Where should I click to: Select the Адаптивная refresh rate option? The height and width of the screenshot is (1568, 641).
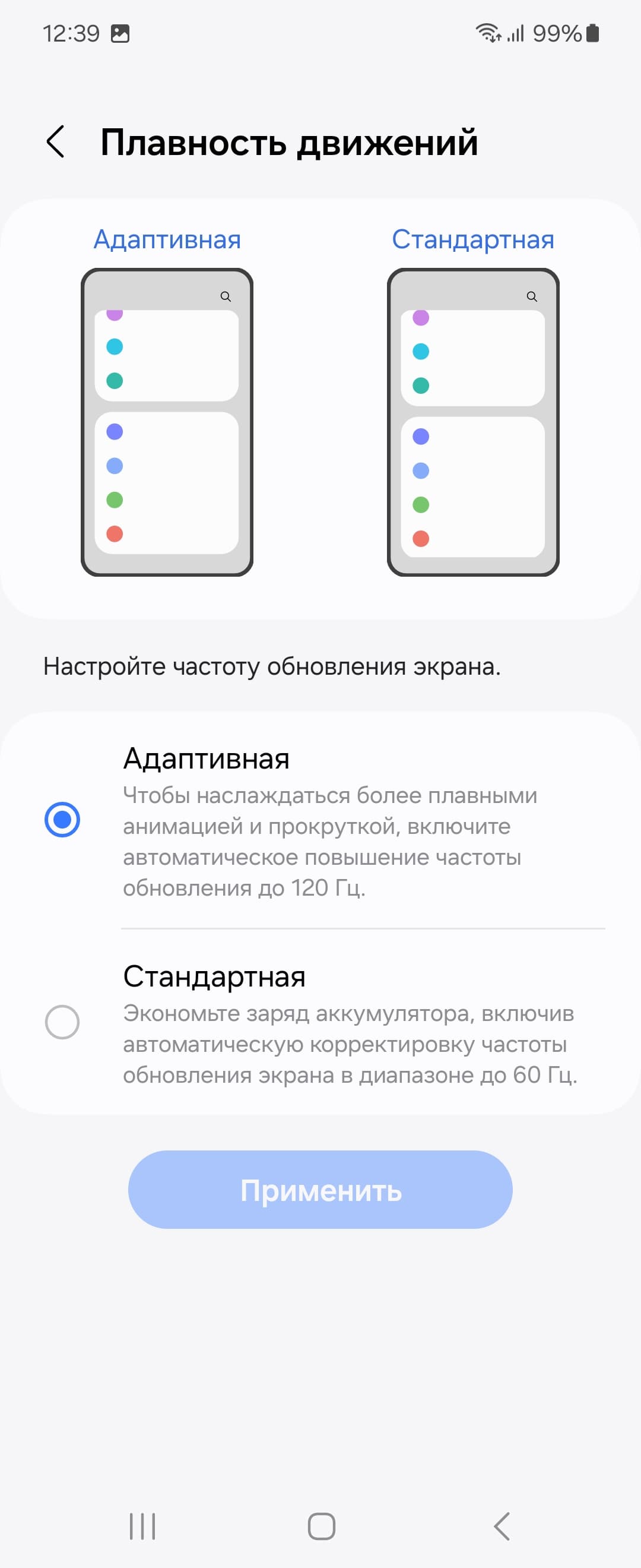click(62, 819)
